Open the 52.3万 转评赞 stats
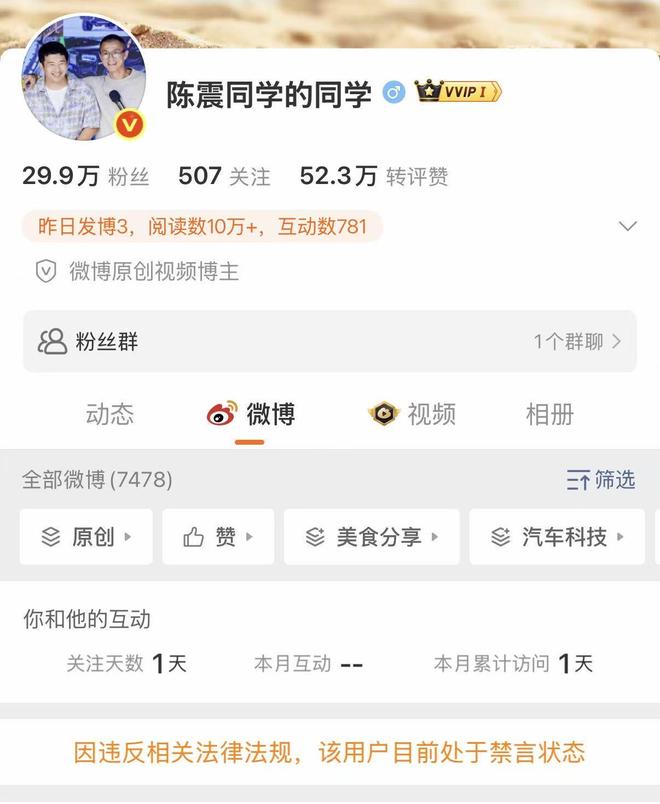The width and height of the screenshot is (660, 804). [373, 177]
